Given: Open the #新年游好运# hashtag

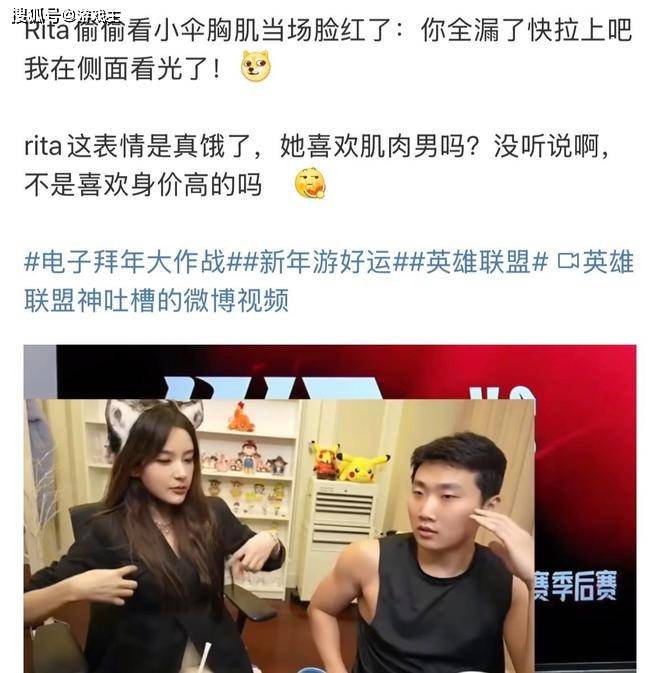Looking at the screenshot, I should [325, 263].
